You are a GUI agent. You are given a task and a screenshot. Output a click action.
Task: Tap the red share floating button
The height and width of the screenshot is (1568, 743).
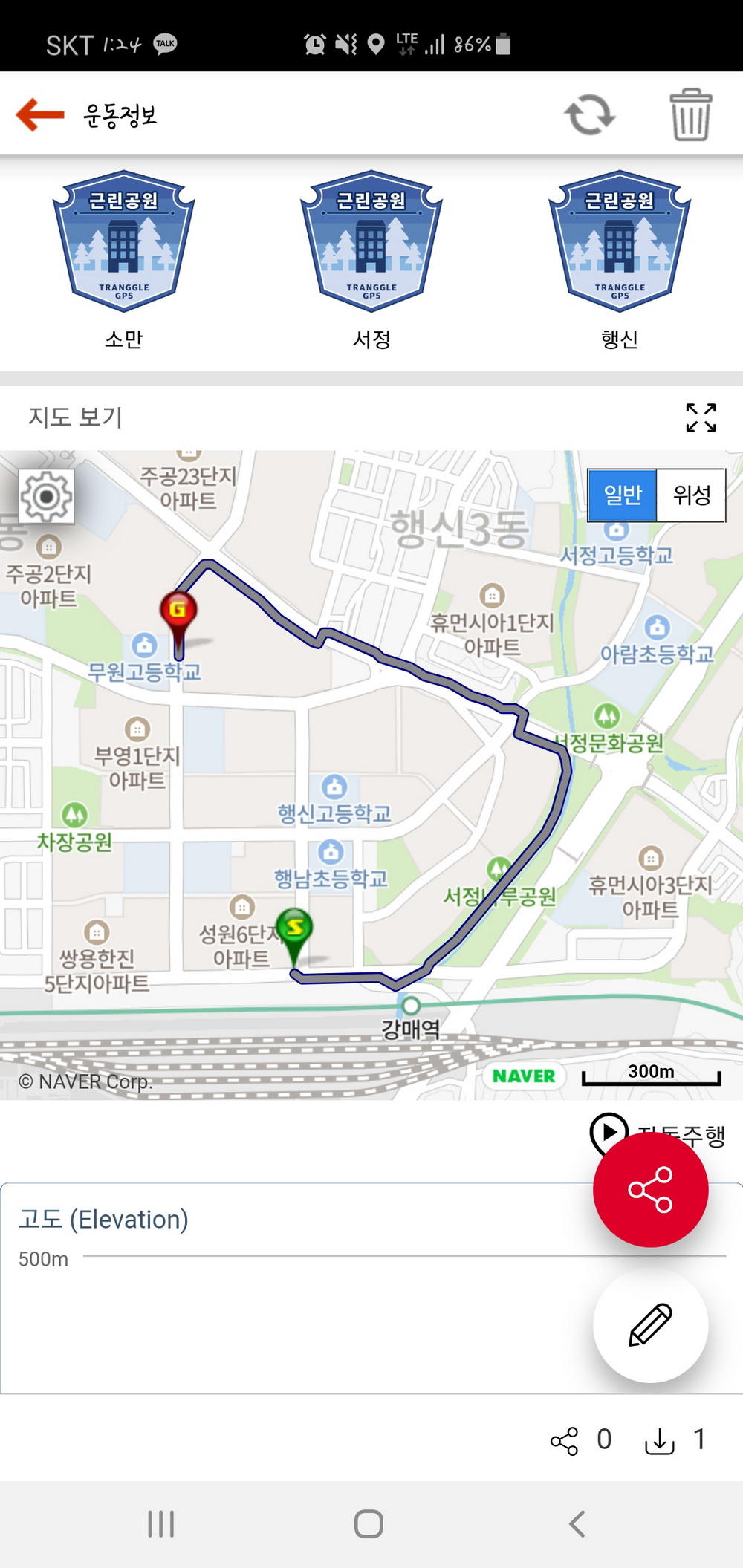pos(650,1189)
